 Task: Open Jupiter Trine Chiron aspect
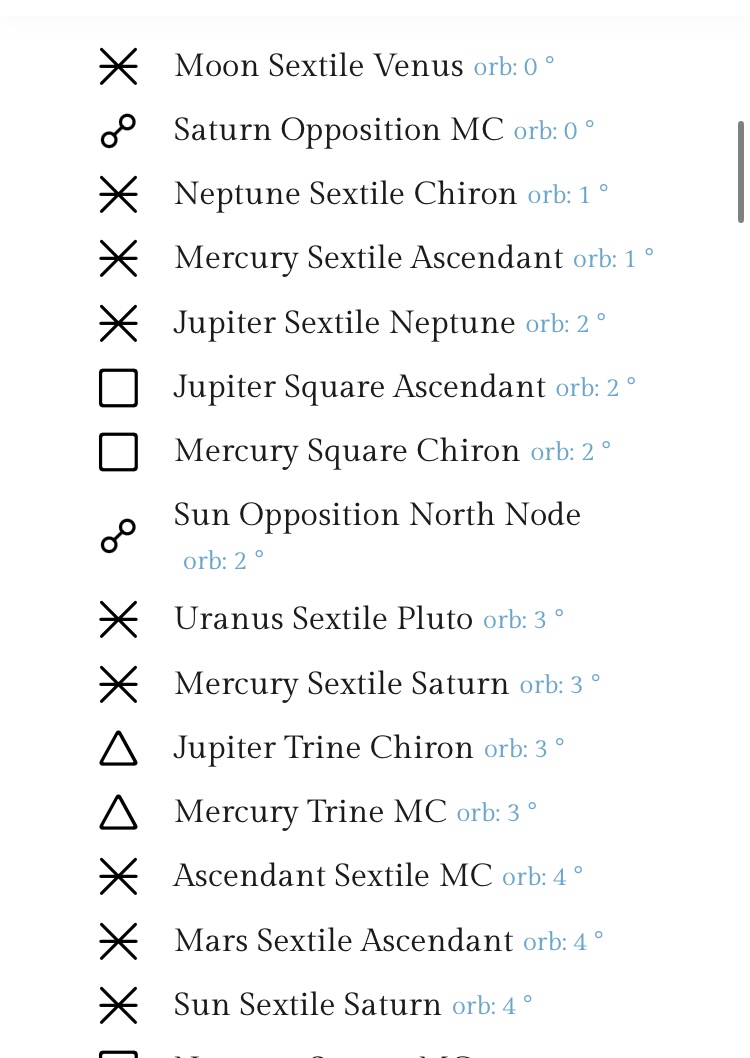tap(323, 748)
